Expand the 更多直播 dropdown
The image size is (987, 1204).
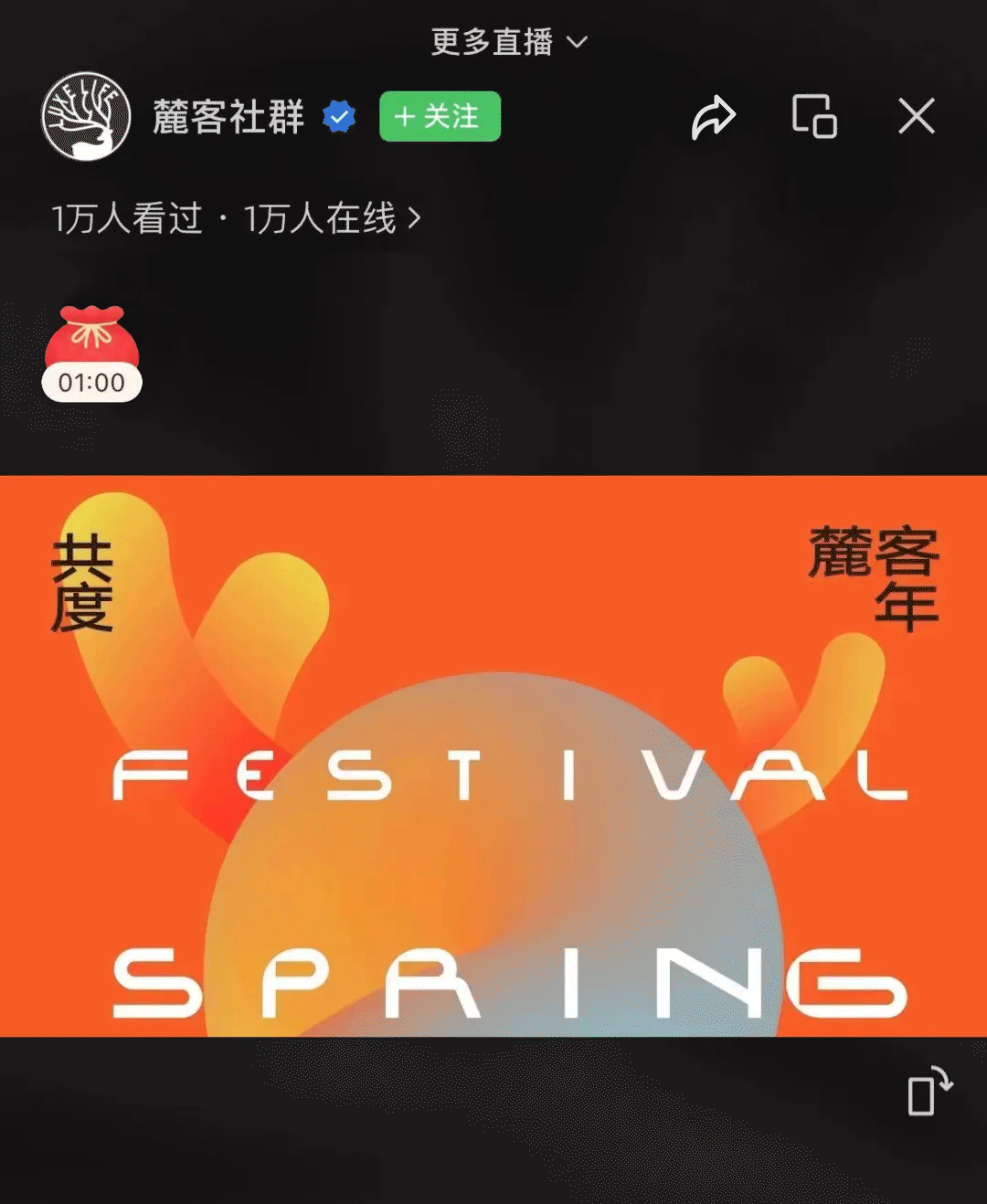(x=509, y=42)
